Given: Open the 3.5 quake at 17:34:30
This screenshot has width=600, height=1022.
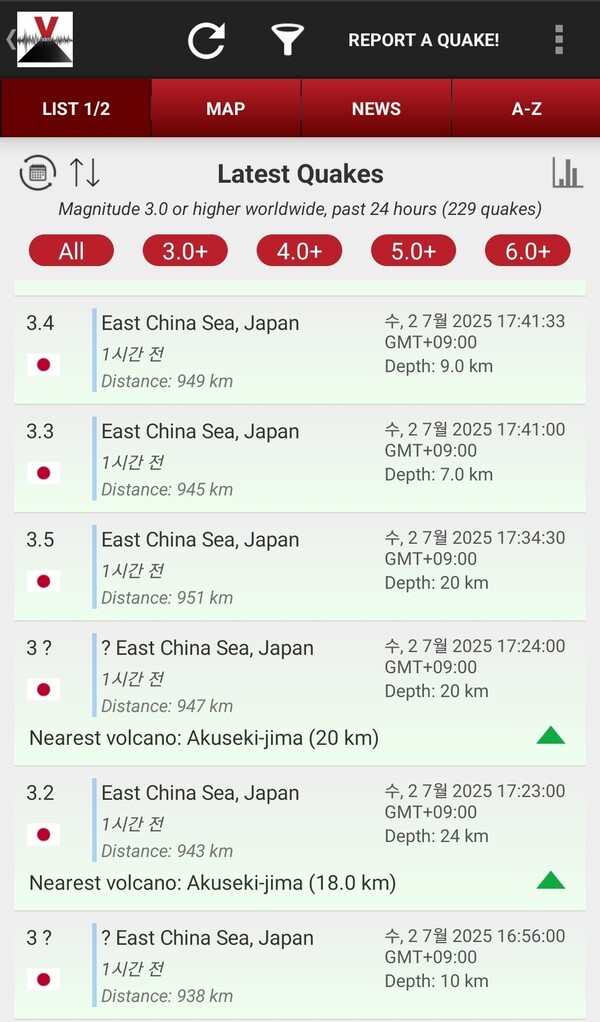Looking at the screenshot, I should click(300, 567).
